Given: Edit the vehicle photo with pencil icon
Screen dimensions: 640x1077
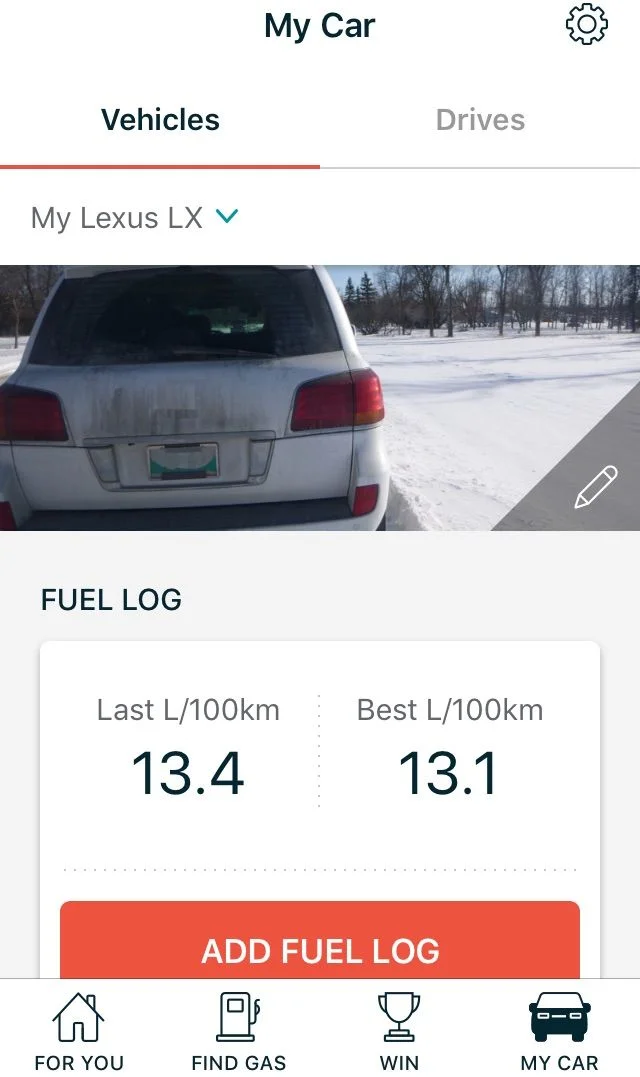Looking at the screenshot, I should pyautogui.click(x=595, y=488).
